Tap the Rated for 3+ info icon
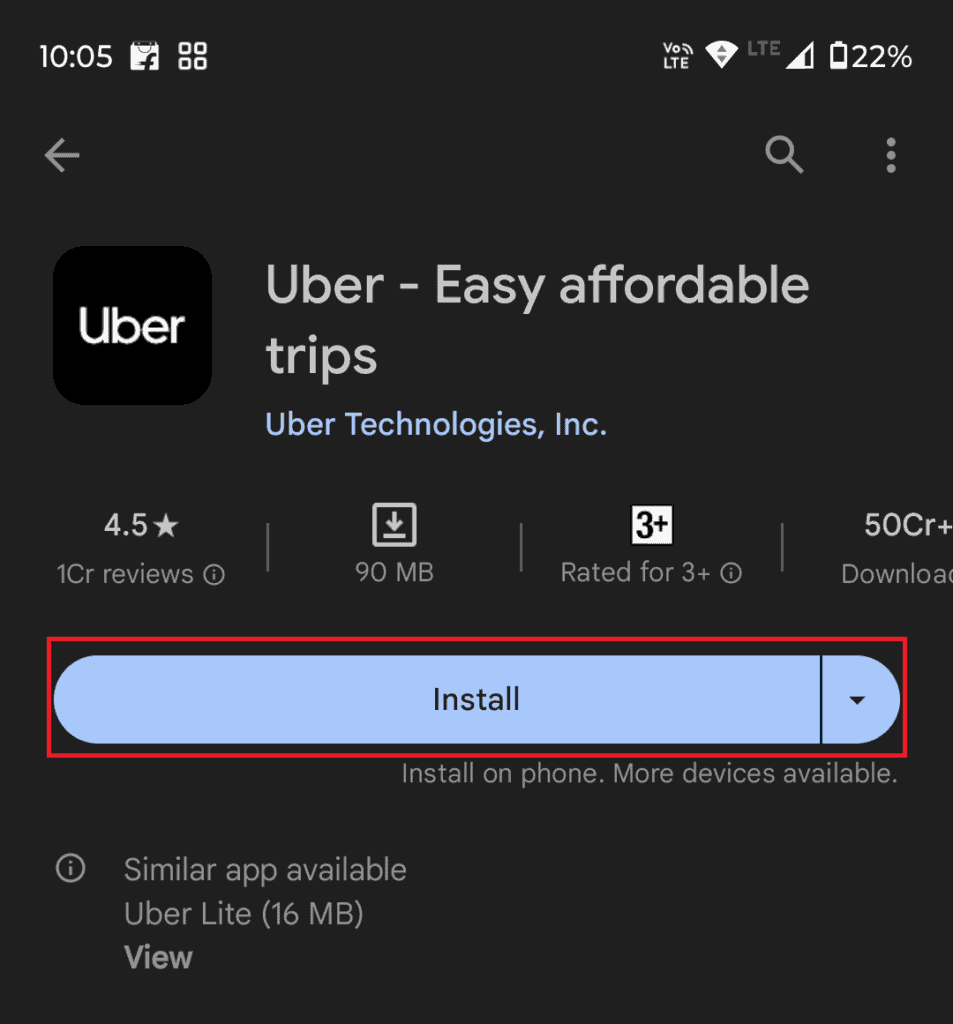 (733, 574)
